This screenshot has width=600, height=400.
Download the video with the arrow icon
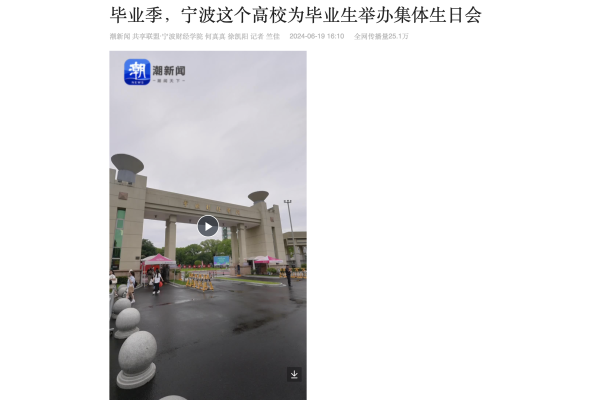[x=294, y=374]
